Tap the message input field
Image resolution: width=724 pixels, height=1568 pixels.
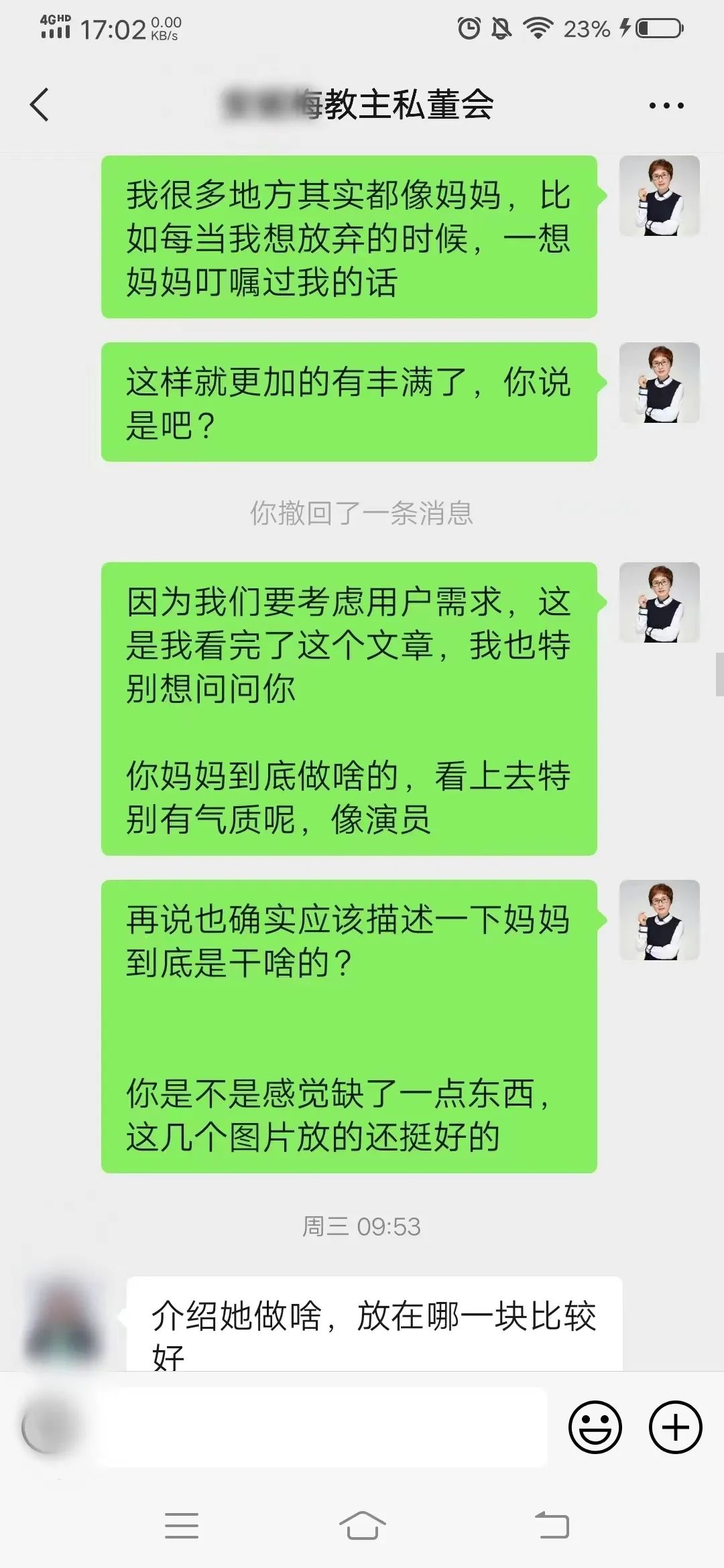[x=322, y=1427]
